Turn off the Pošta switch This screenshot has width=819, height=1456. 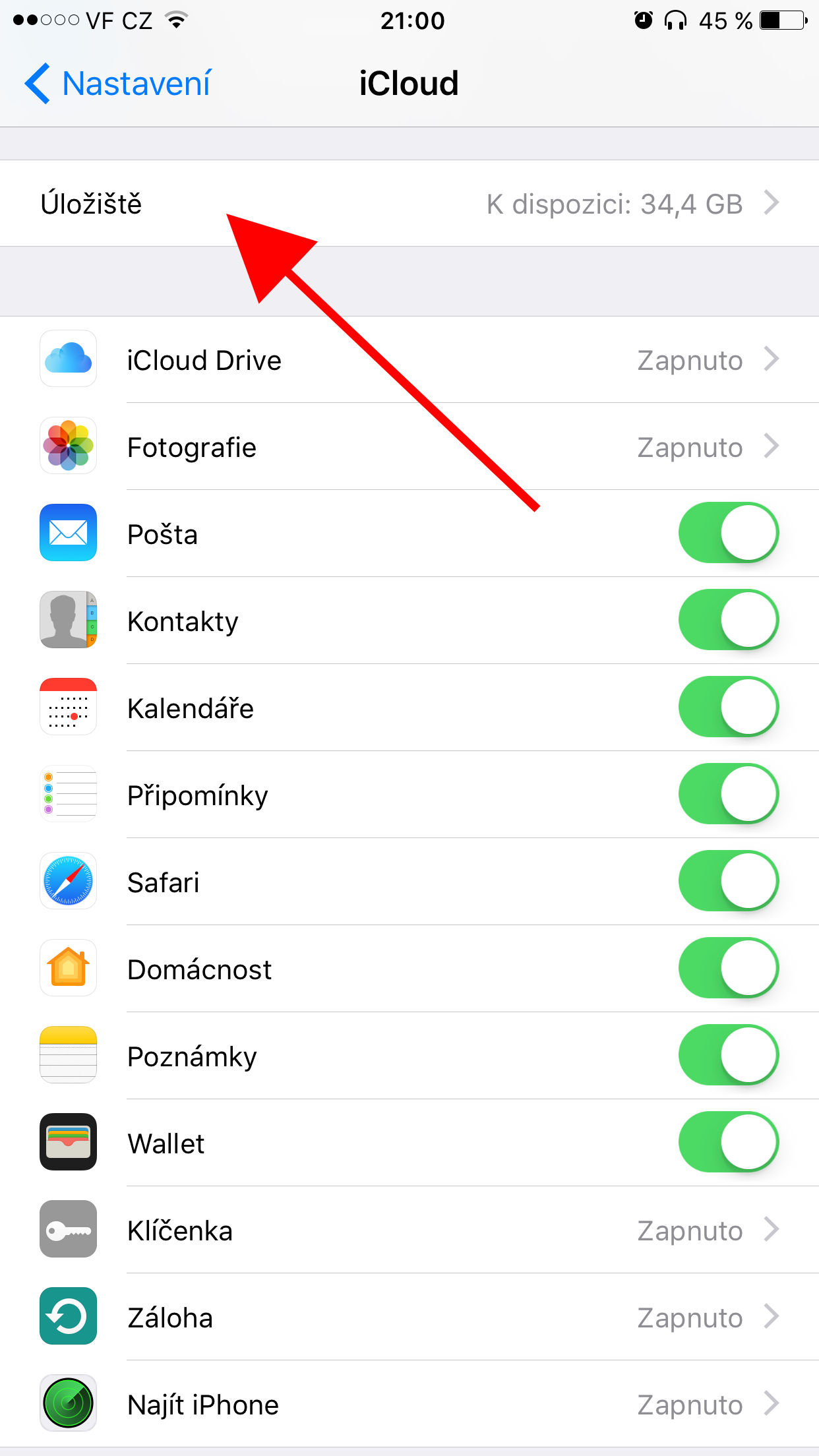(x=728, y=533)
